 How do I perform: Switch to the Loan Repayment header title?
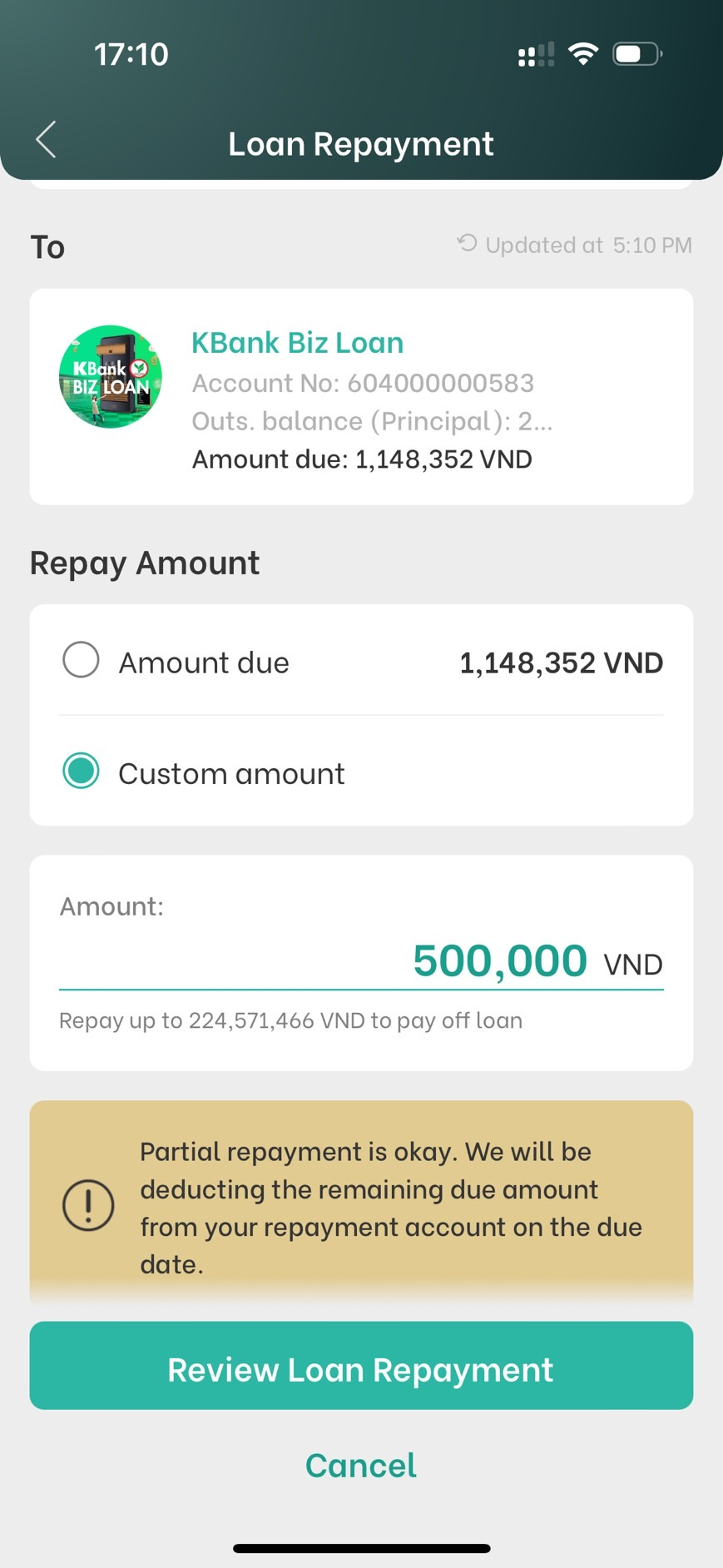tap(360, 143)
